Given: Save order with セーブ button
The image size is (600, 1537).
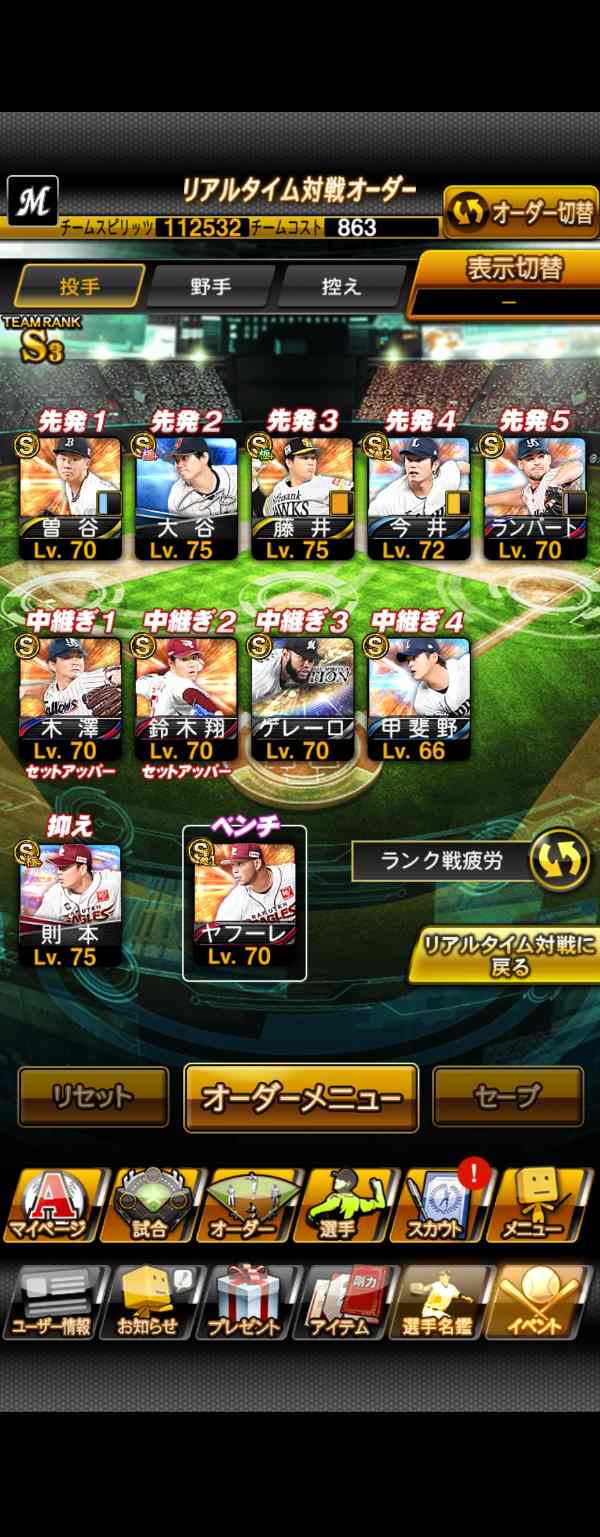Looking at the screenshot, I should tap(507, 1097).
